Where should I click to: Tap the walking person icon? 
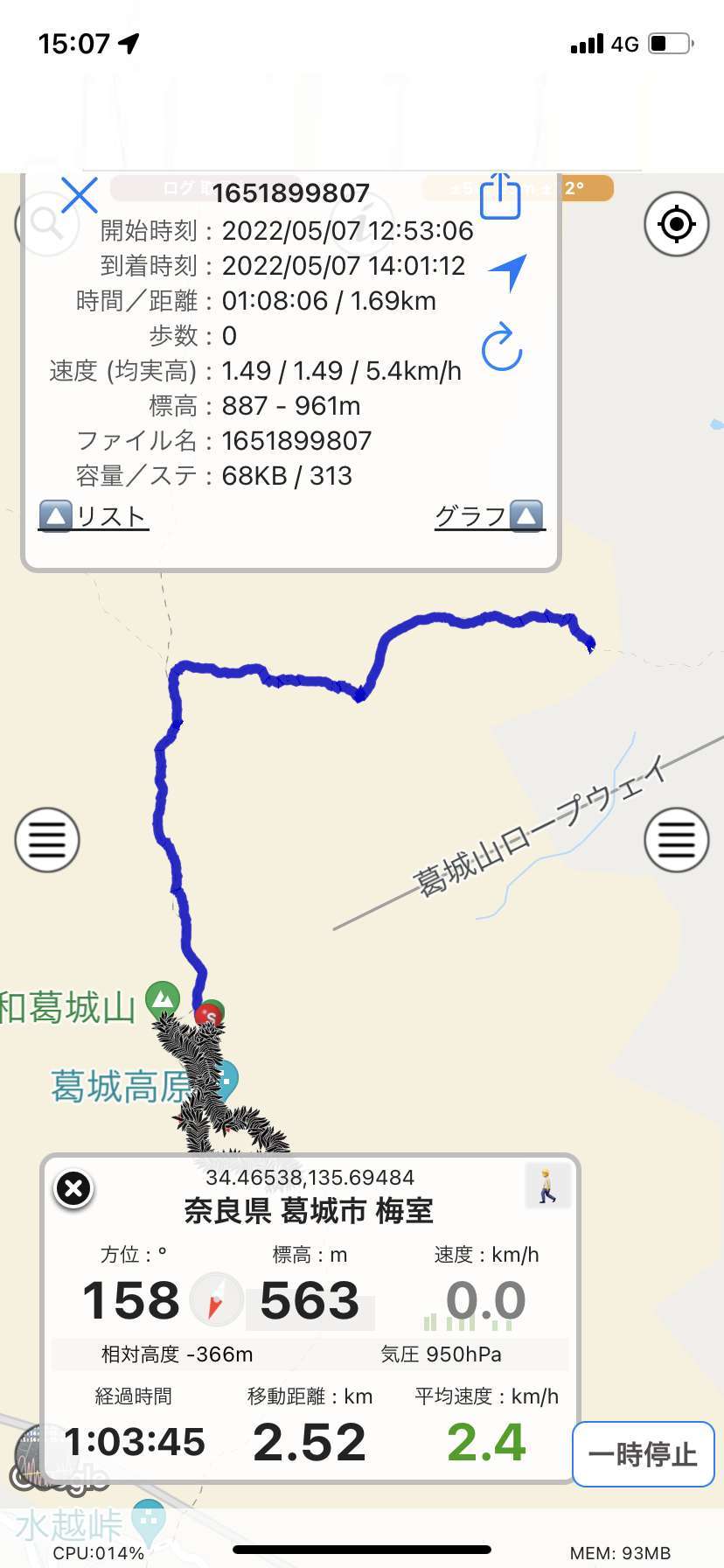pyautogui.click(x=548, y=1186)
